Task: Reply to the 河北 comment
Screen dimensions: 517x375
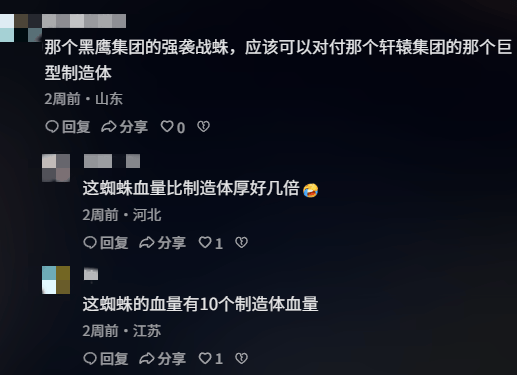Action: click(106, 243)
